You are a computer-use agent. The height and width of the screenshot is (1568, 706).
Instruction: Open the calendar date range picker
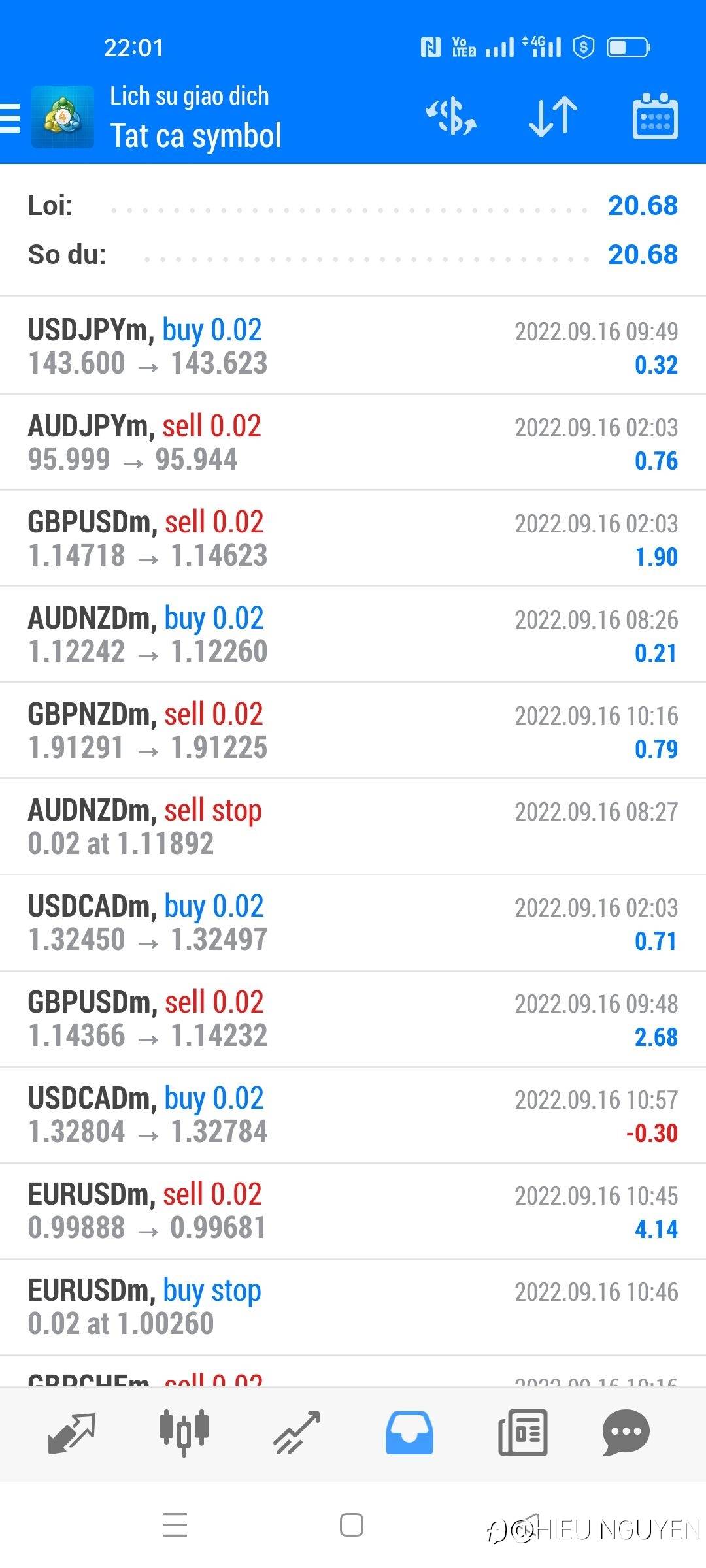coord(655,118)
